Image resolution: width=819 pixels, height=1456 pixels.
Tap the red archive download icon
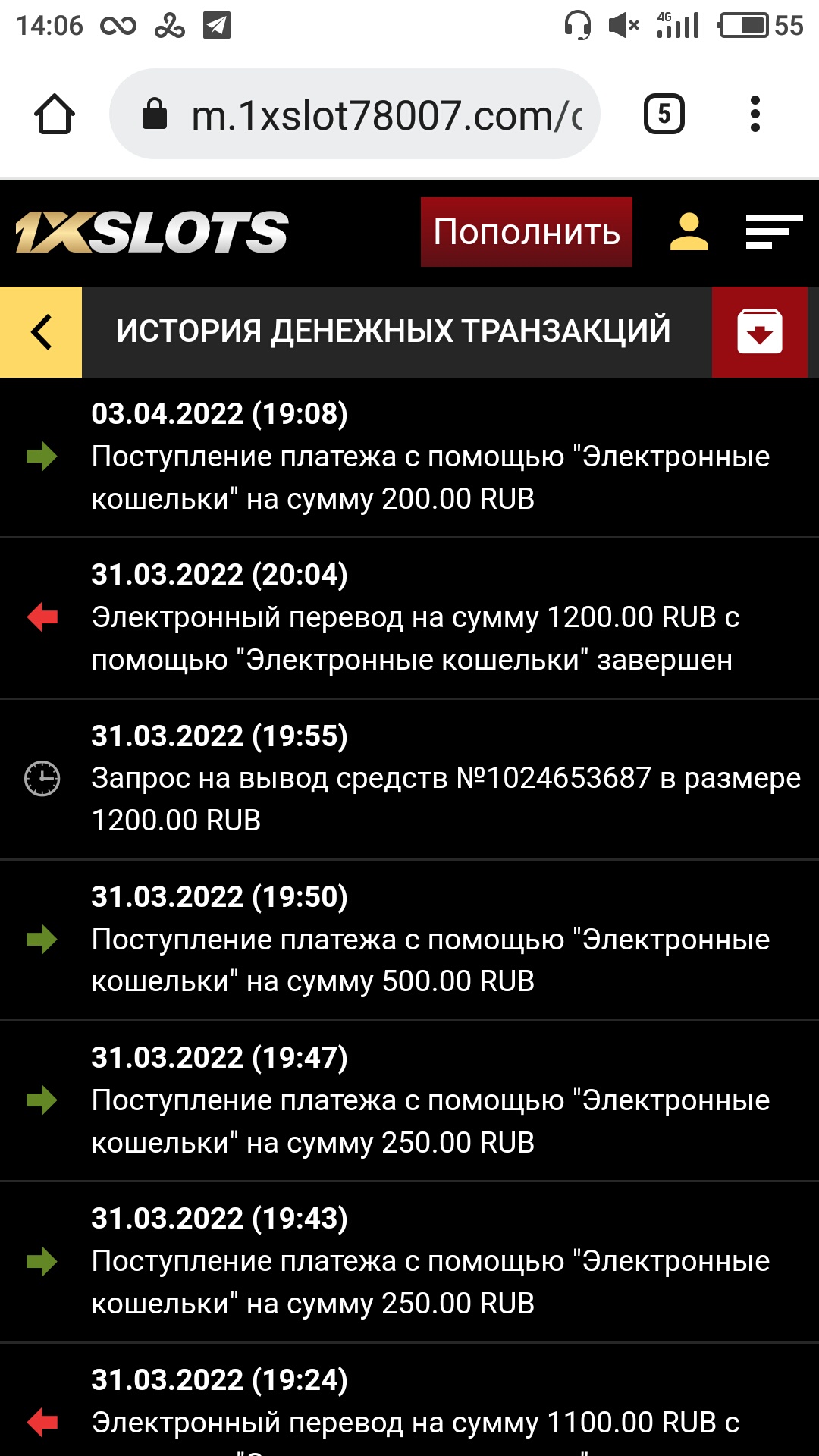(x=760, y=332)
